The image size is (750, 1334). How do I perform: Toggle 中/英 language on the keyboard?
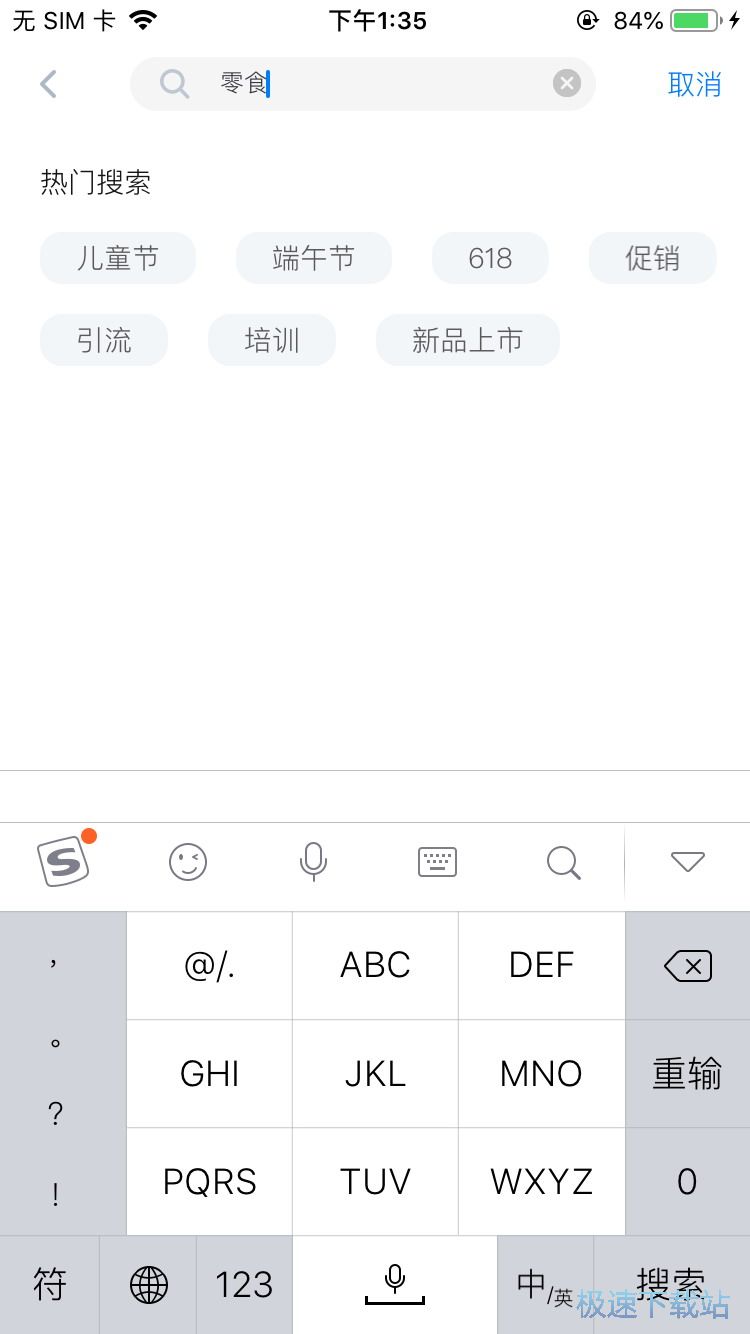(x=541, y=1284)
